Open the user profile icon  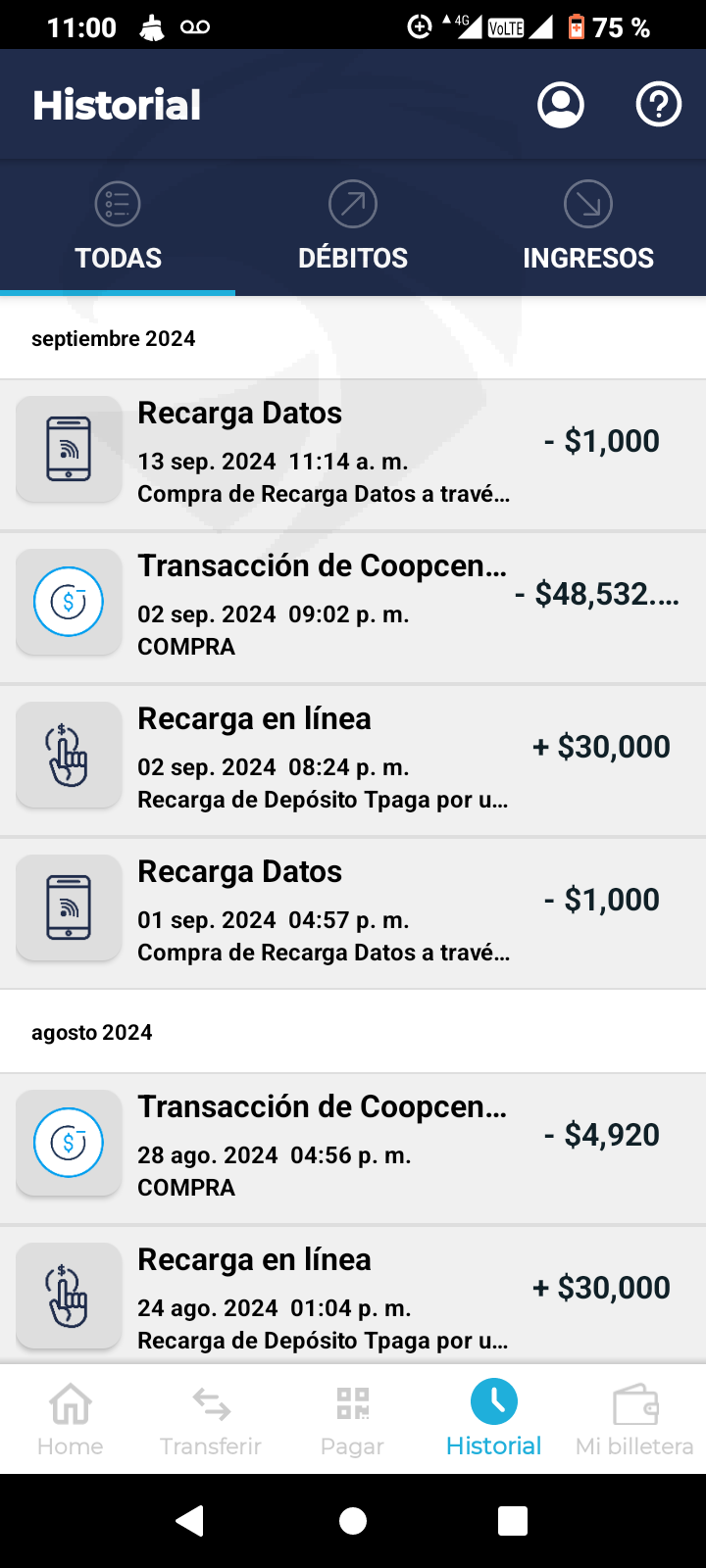tap(561, 105)
